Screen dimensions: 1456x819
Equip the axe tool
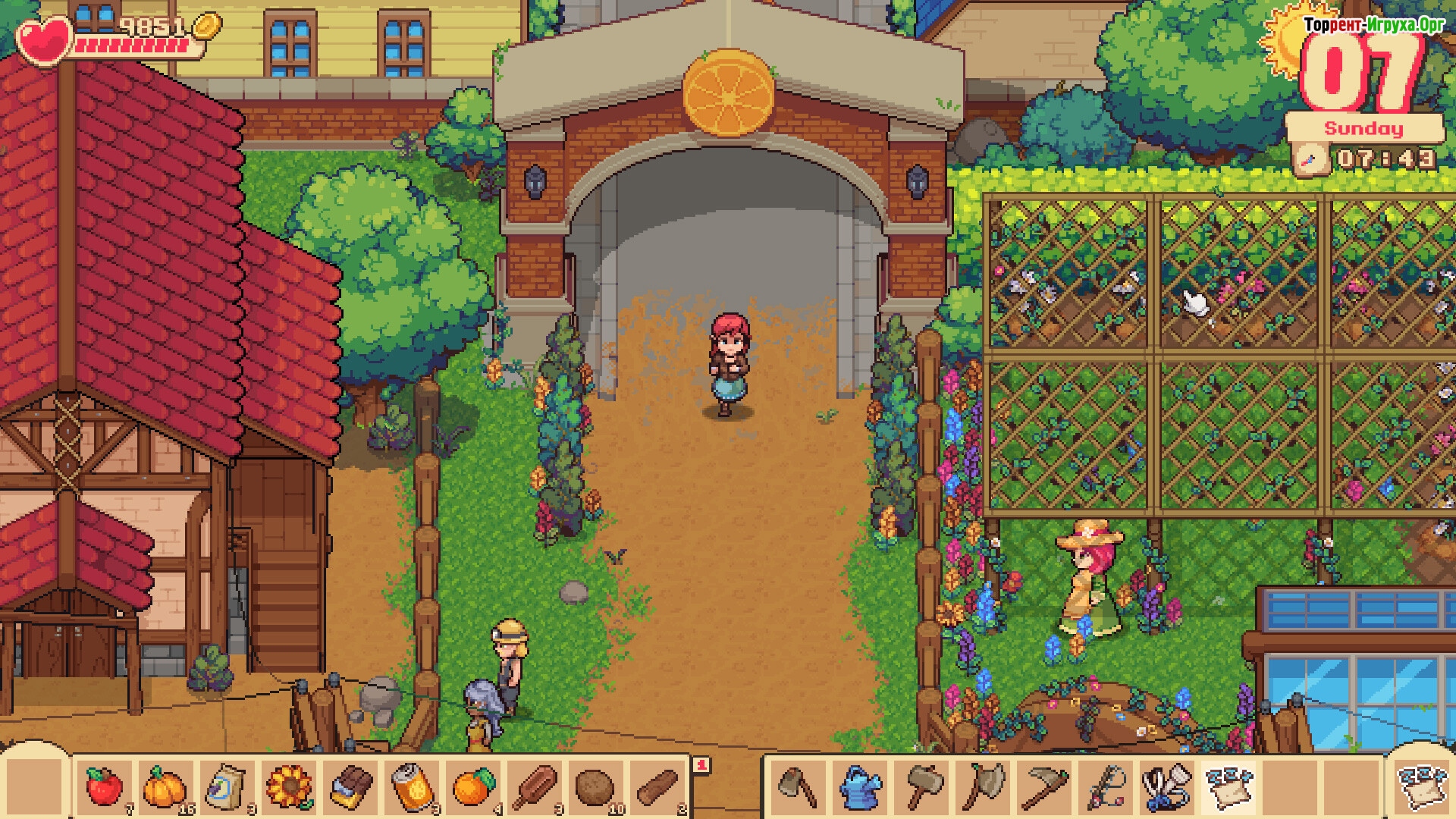984,786
